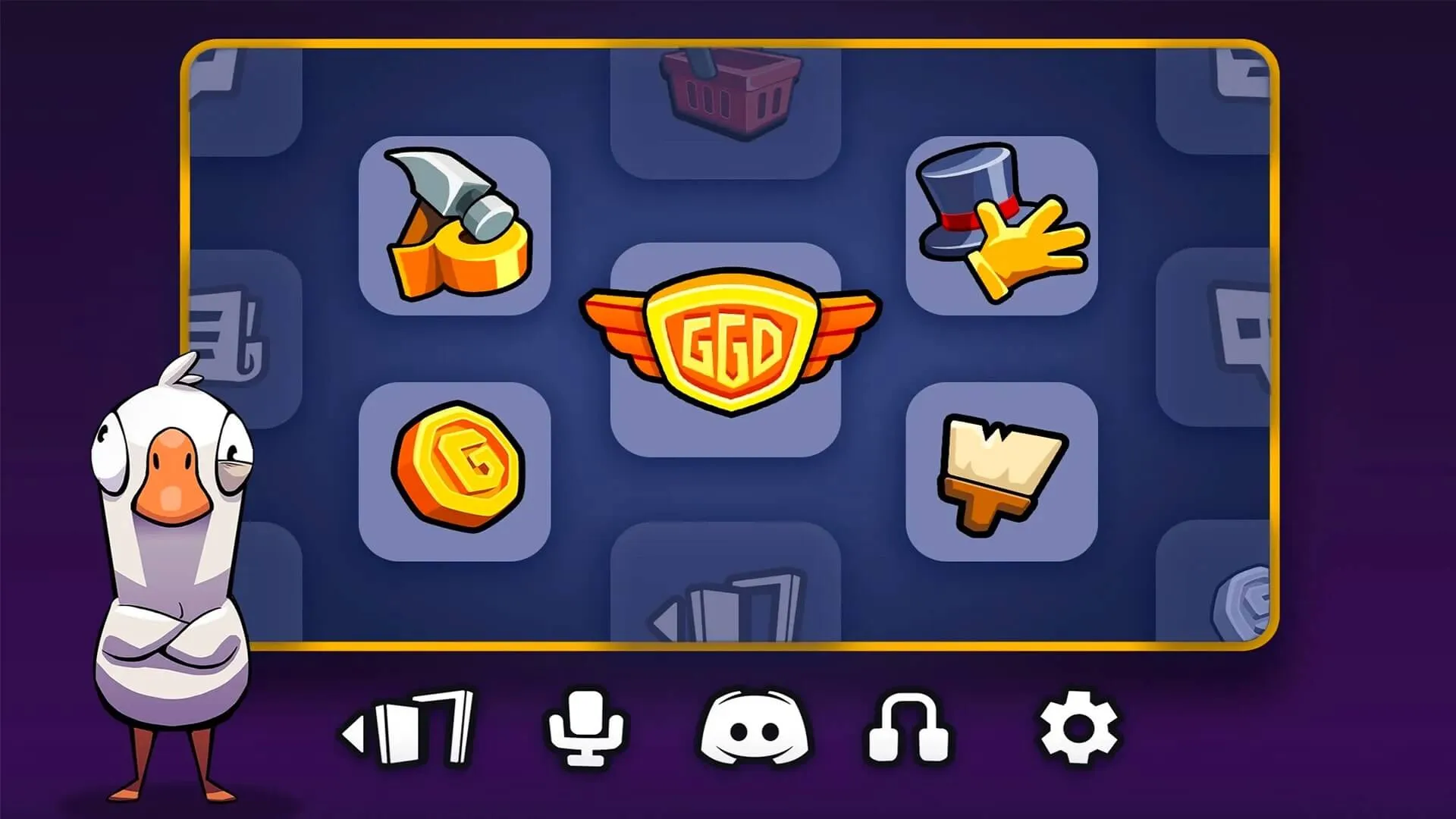This screenshot has height=819, width=1456.
Task: Open the gold G coin tile
Action: (454, 471)
